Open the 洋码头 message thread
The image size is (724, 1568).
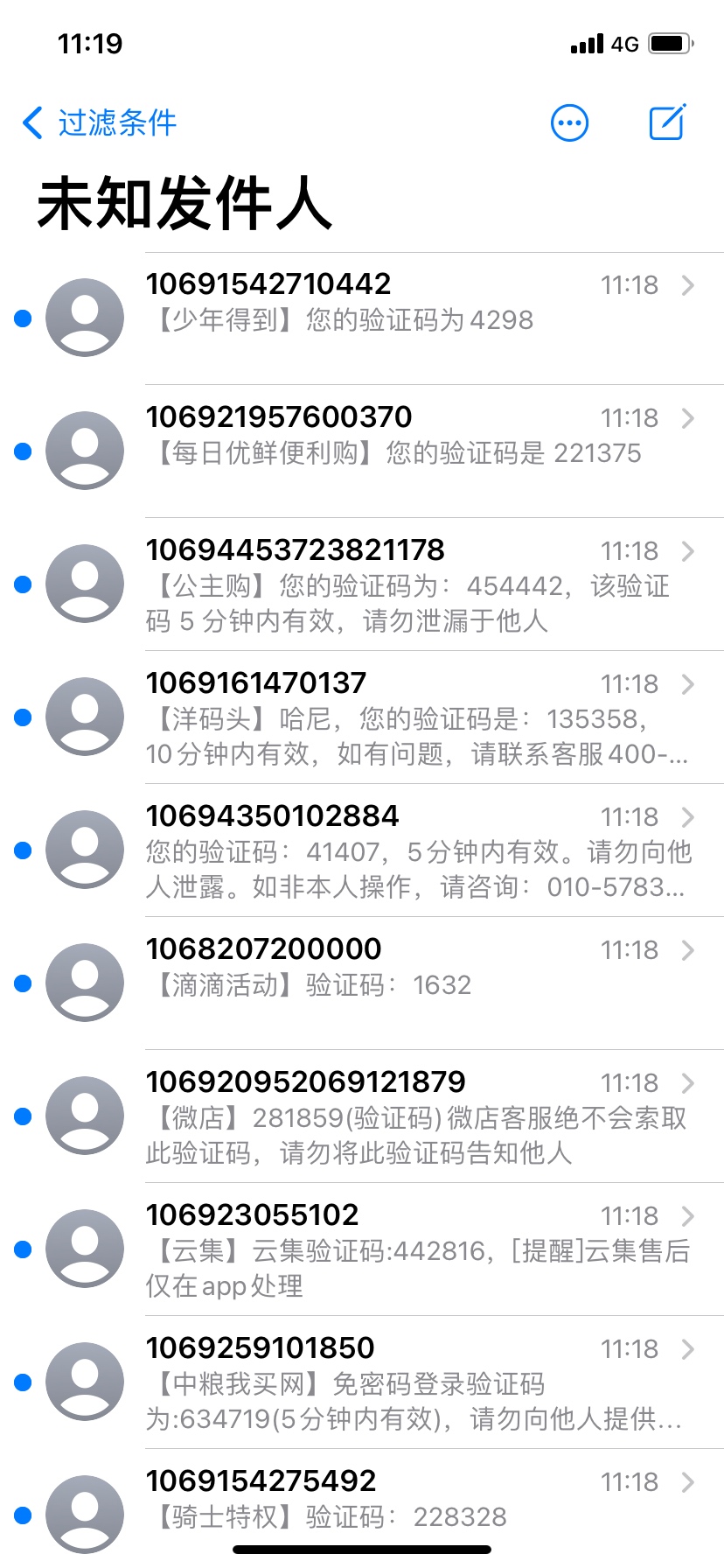(x=362, y=717)
